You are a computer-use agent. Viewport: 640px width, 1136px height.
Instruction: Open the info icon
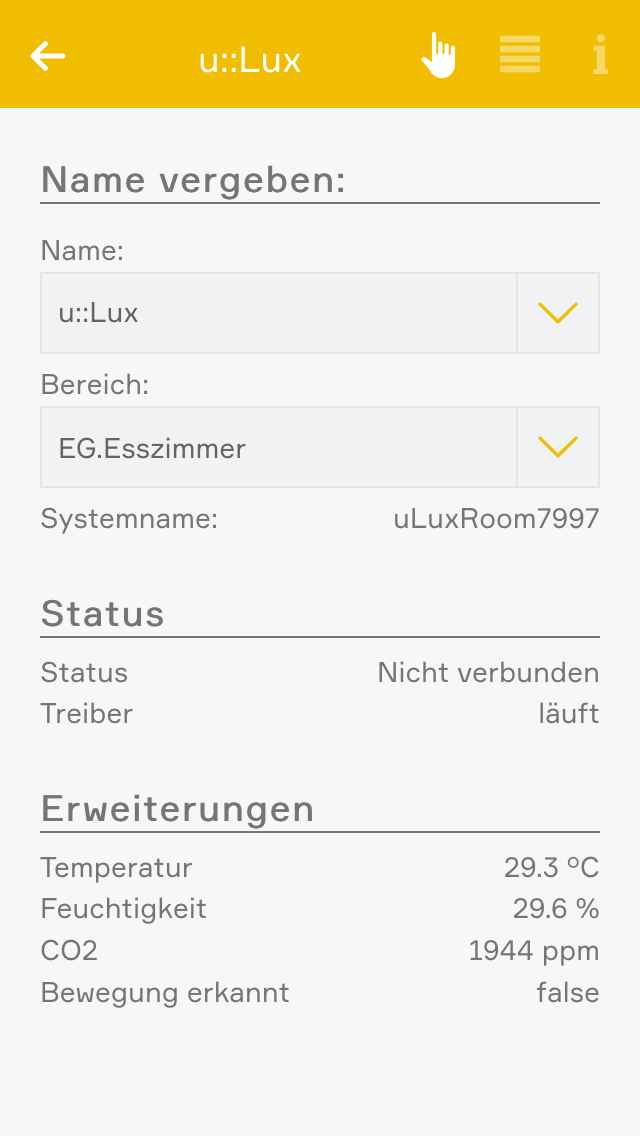point(600,55)
